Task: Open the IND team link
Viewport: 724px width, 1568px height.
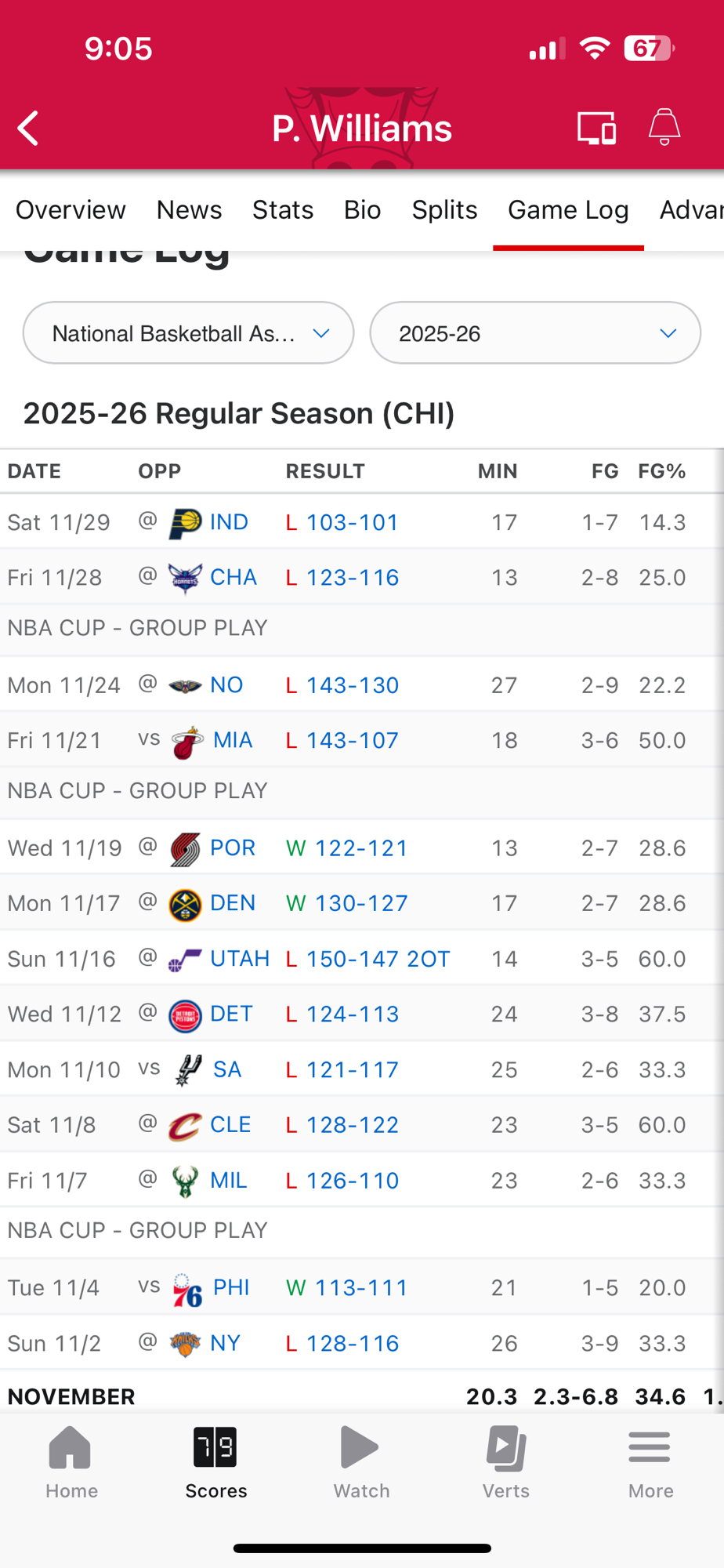Action: click(x=228, y=522)
